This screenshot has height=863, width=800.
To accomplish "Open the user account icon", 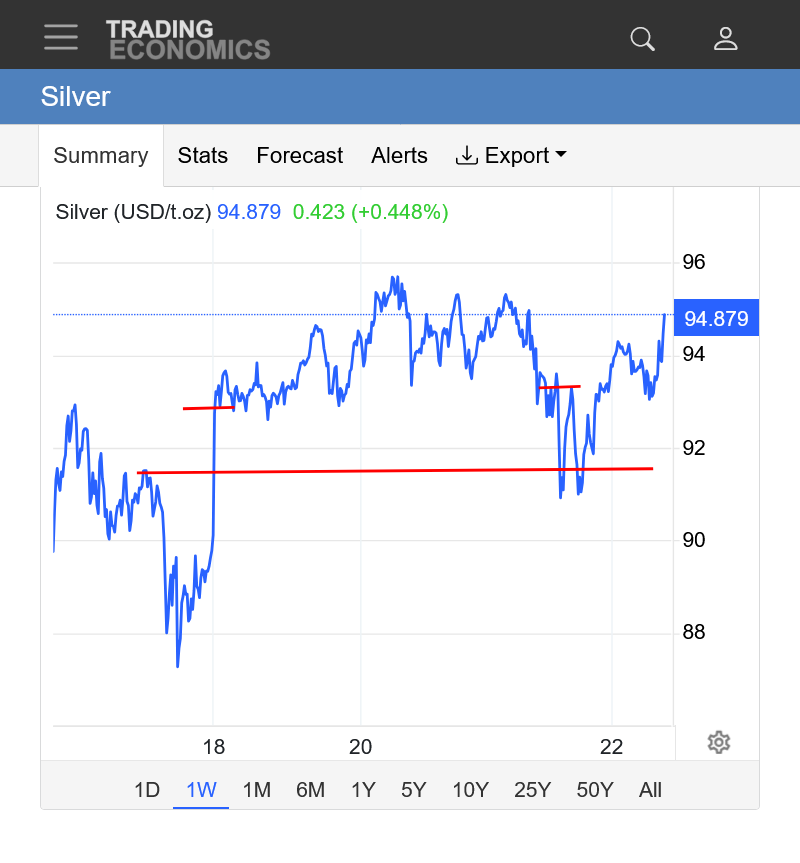I will pyautogui.click(x=725, y=39).
